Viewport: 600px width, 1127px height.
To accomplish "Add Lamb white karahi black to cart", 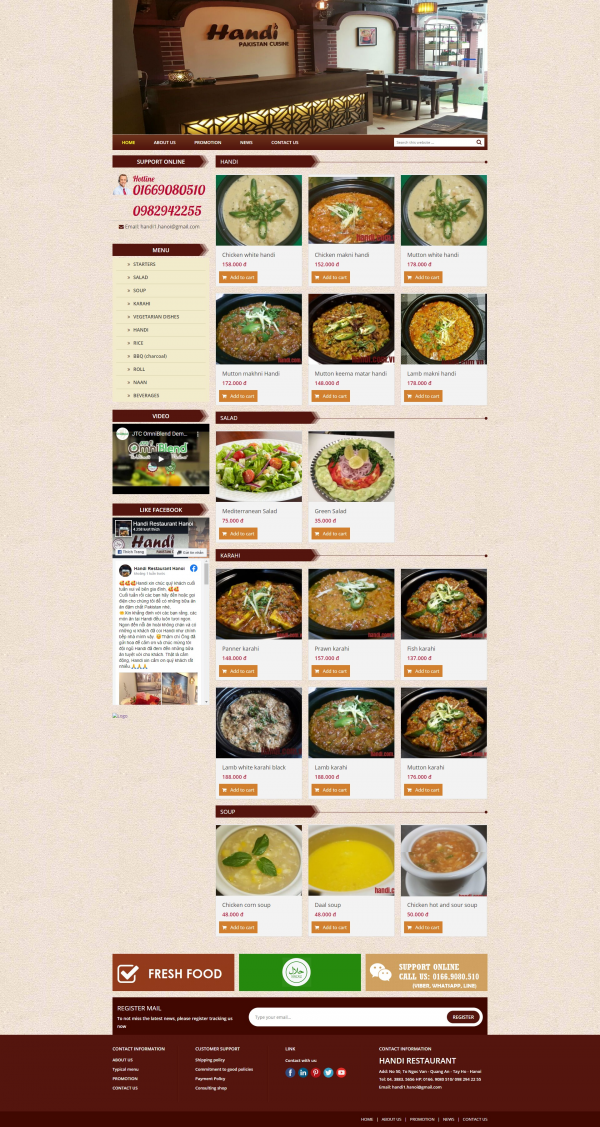I will coord(239,790).
